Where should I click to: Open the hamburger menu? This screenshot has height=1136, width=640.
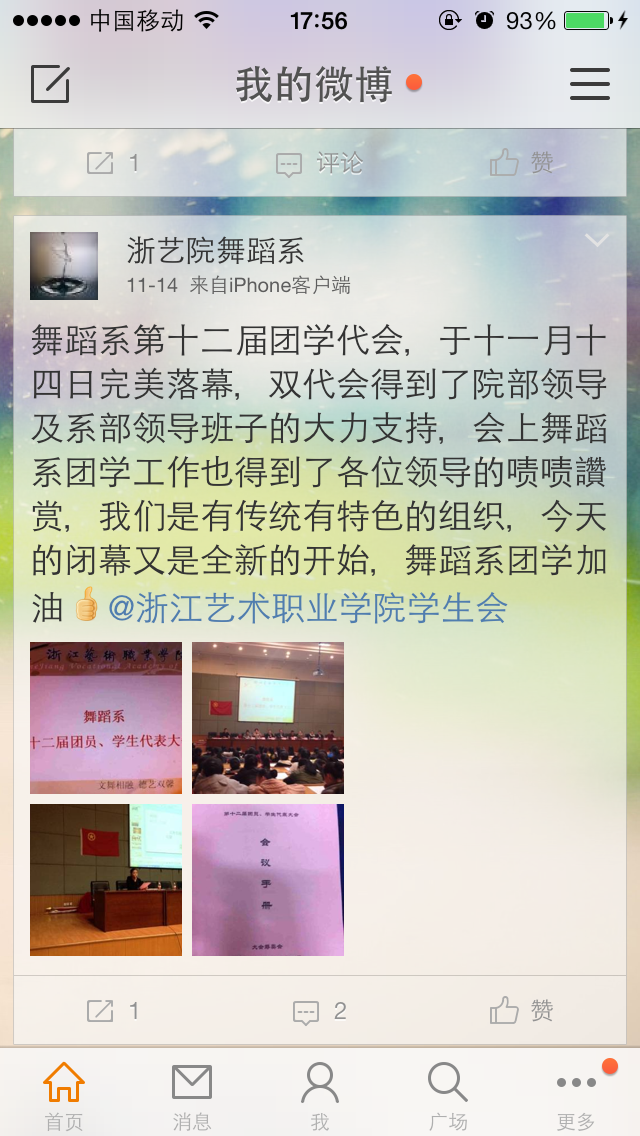[x=590, y=84]
